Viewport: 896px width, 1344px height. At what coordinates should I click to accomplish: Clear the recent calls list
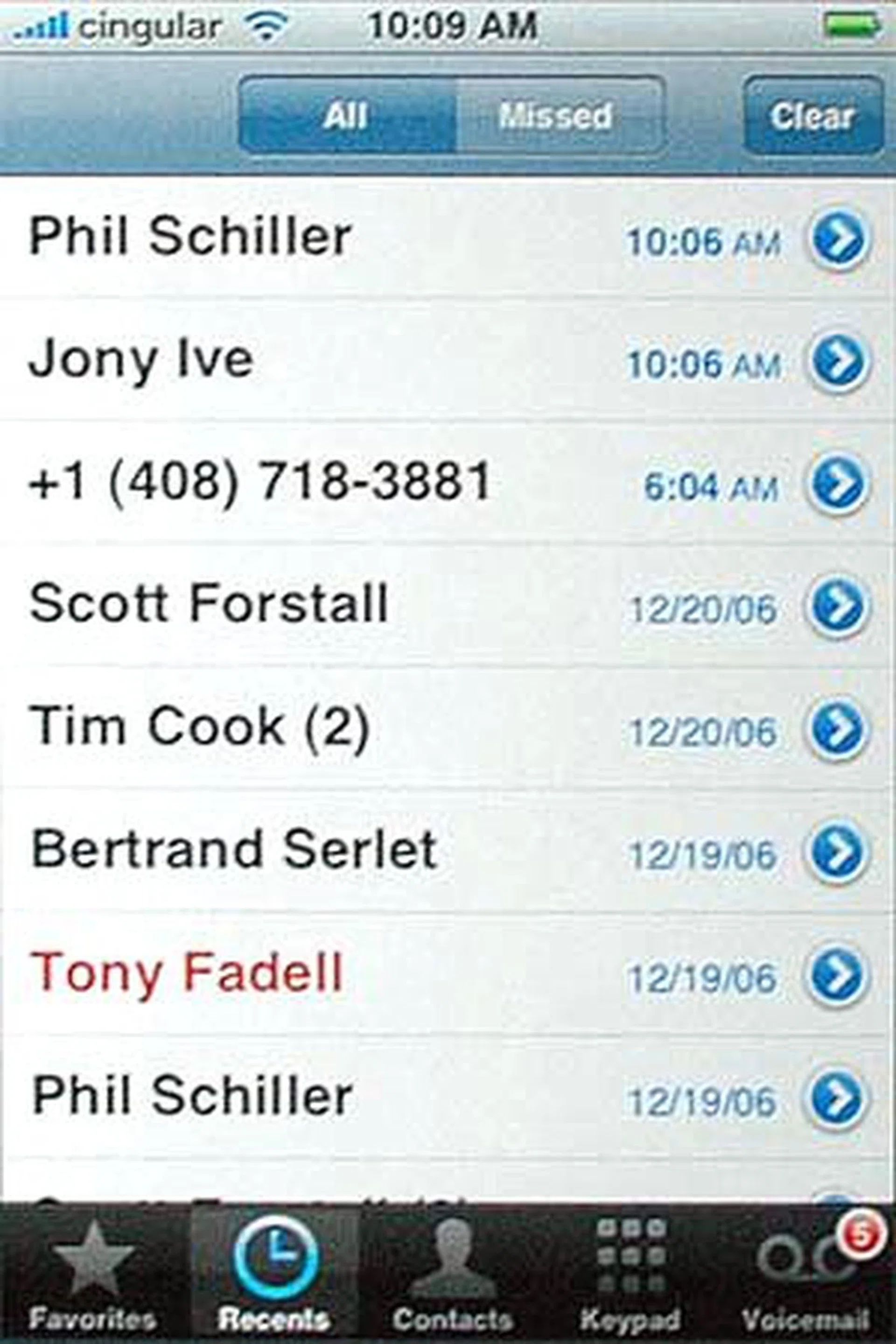coord(812,116)
